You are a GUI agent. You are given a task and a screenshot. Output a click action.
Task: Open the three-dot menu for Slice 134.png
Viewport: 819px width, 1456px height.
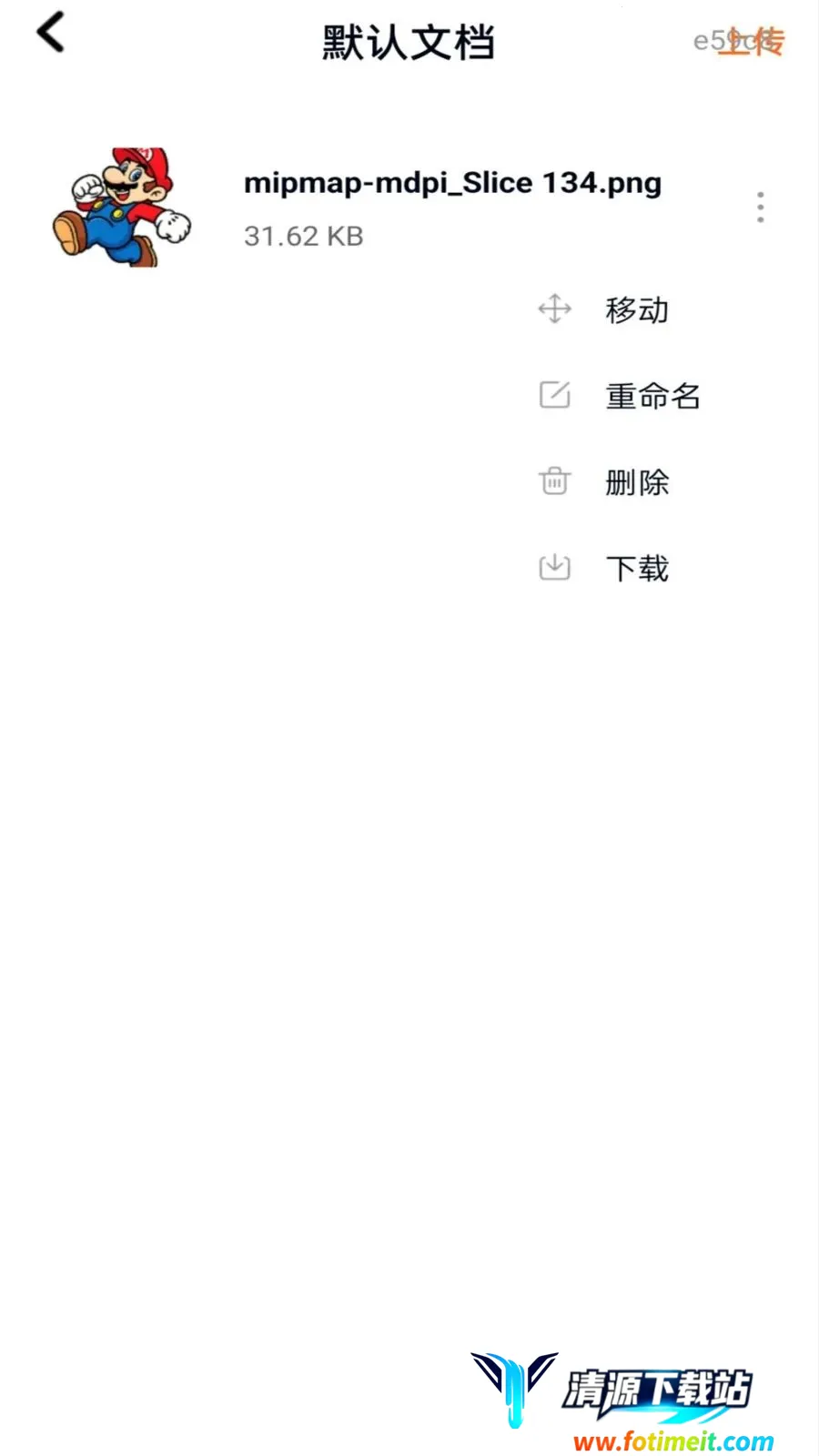point(761,207)
